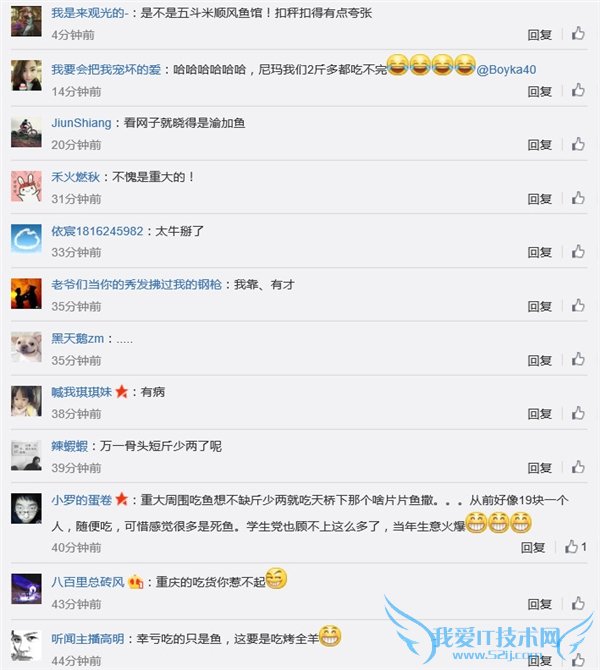Image resolution: width=600 pixels, height=670 pixels.
Task: Reply to 辣蝦蝦's comment
Action: (539, 468)
